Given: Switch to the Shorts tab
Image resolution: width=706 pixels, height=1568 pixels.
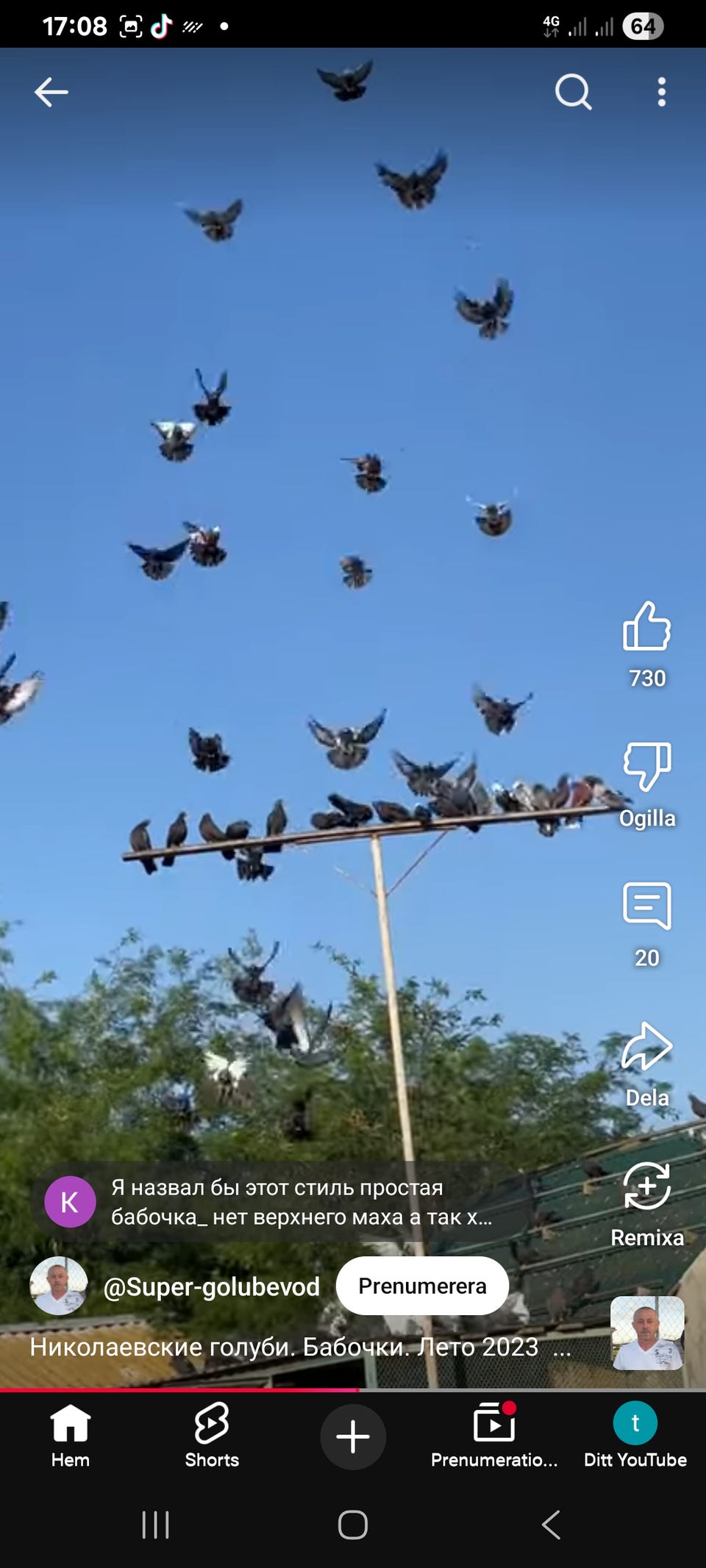Looking at the screenshot, I should (212, 1436).
